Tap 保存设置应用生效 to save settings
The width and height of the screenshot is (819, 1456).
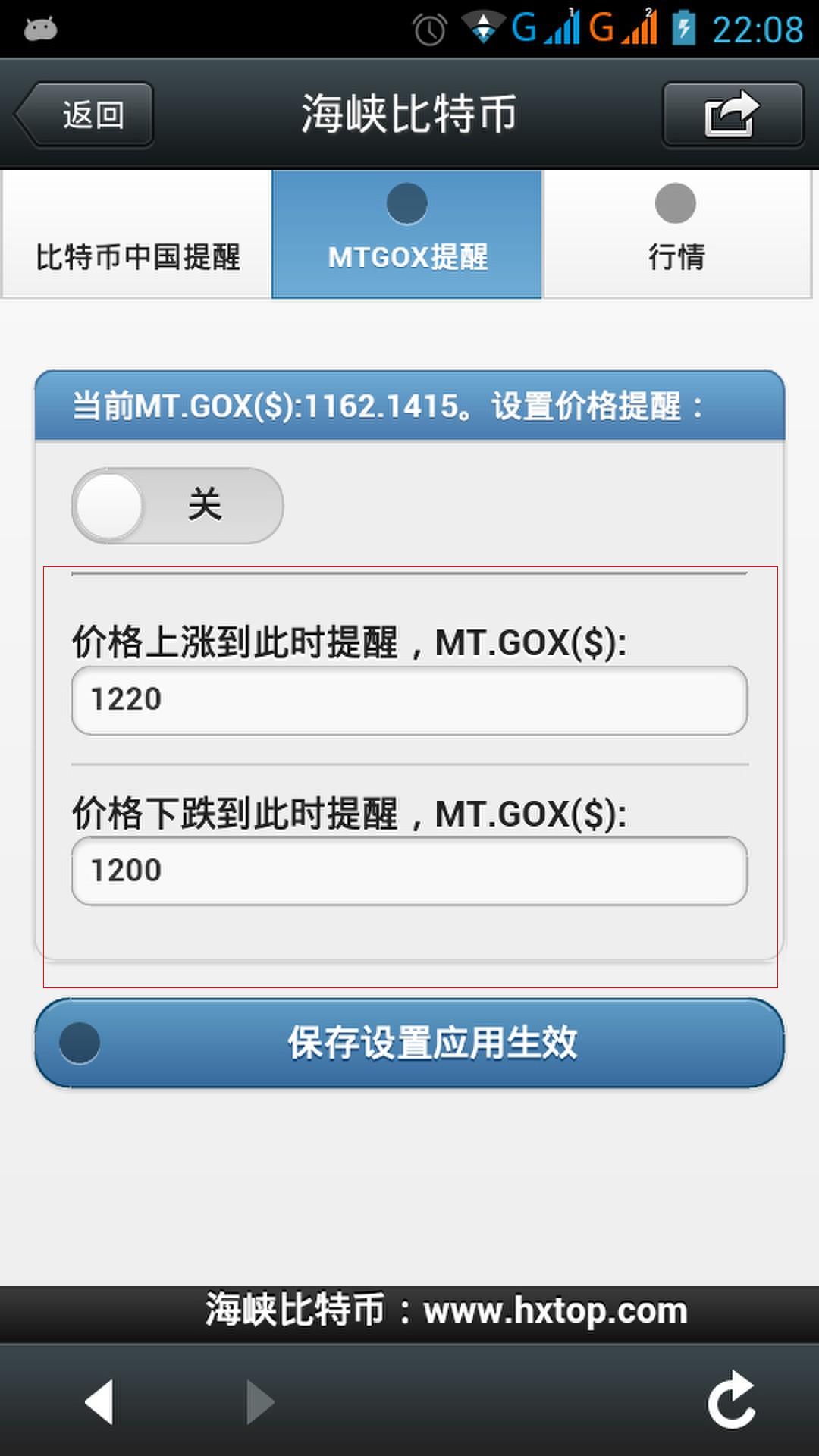click(x=409, y=1043)
